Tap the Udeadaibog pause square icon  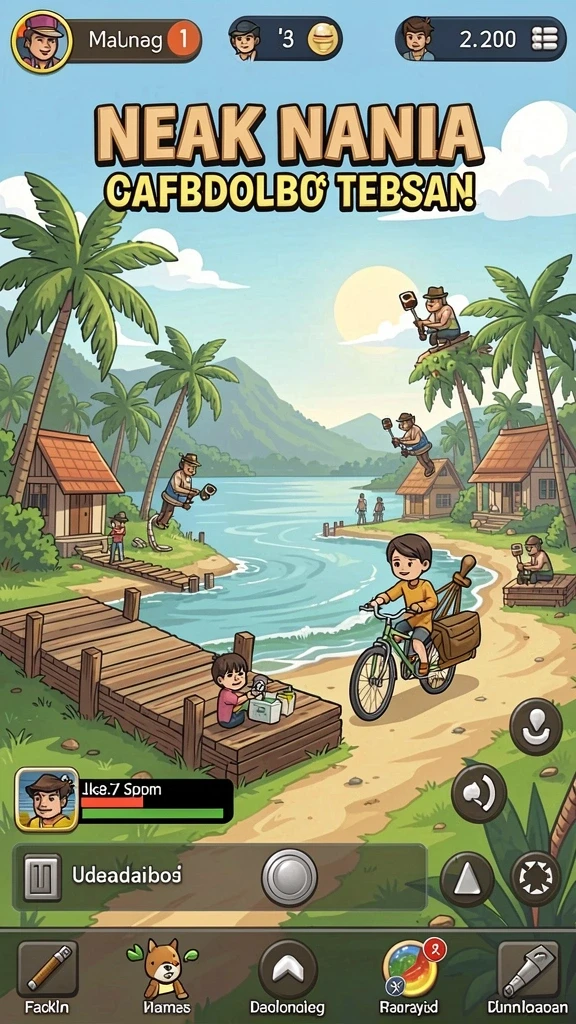click(42, 876)
